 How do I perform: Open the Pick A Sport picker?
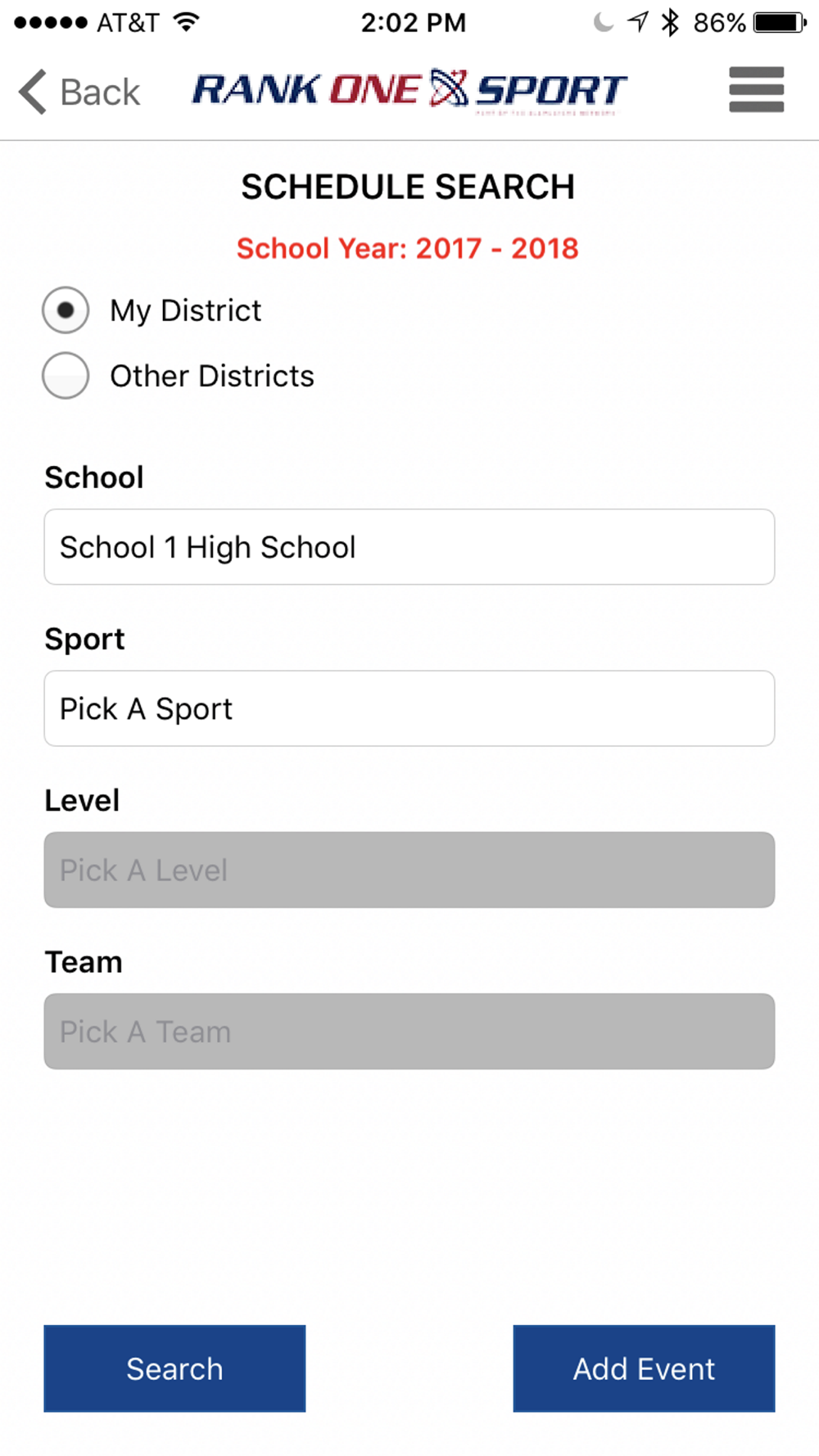[409, 708]
